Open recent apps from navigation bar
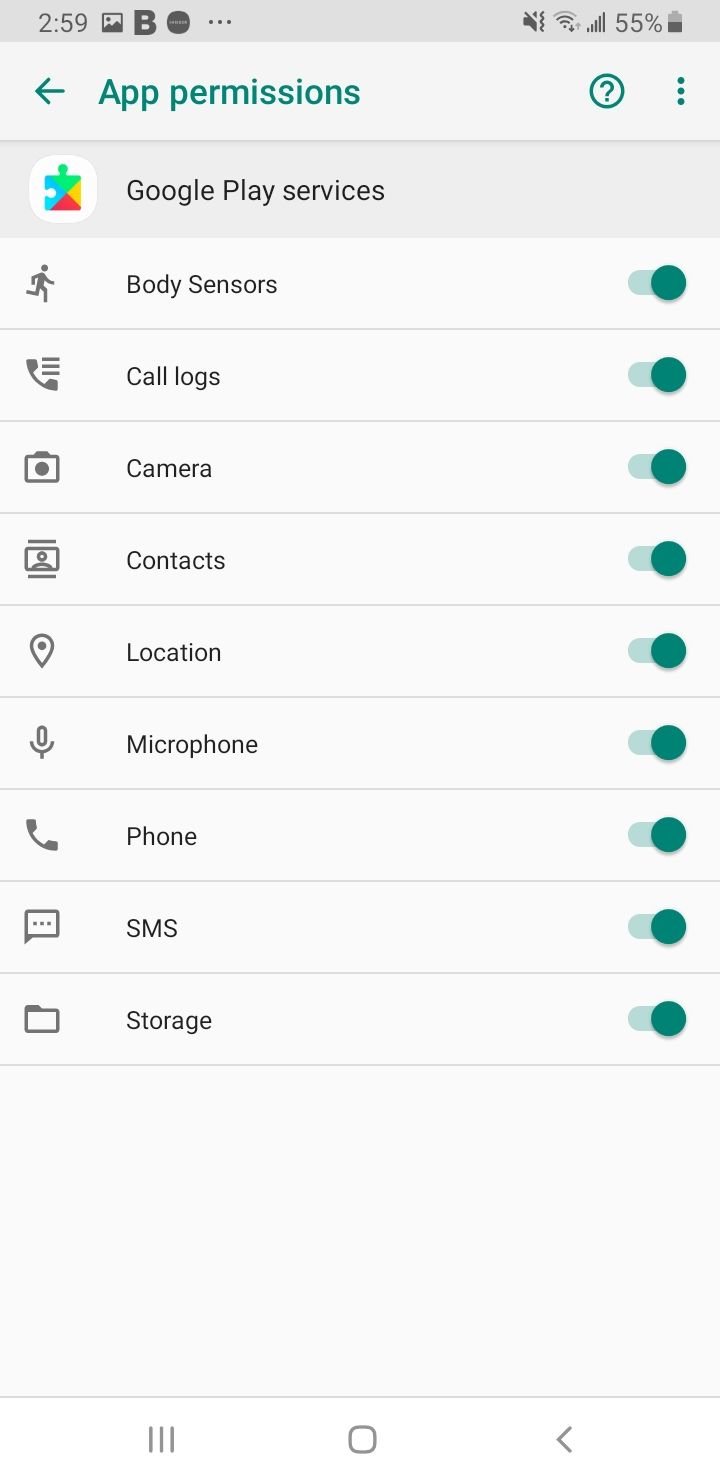 pos(161,1439)
